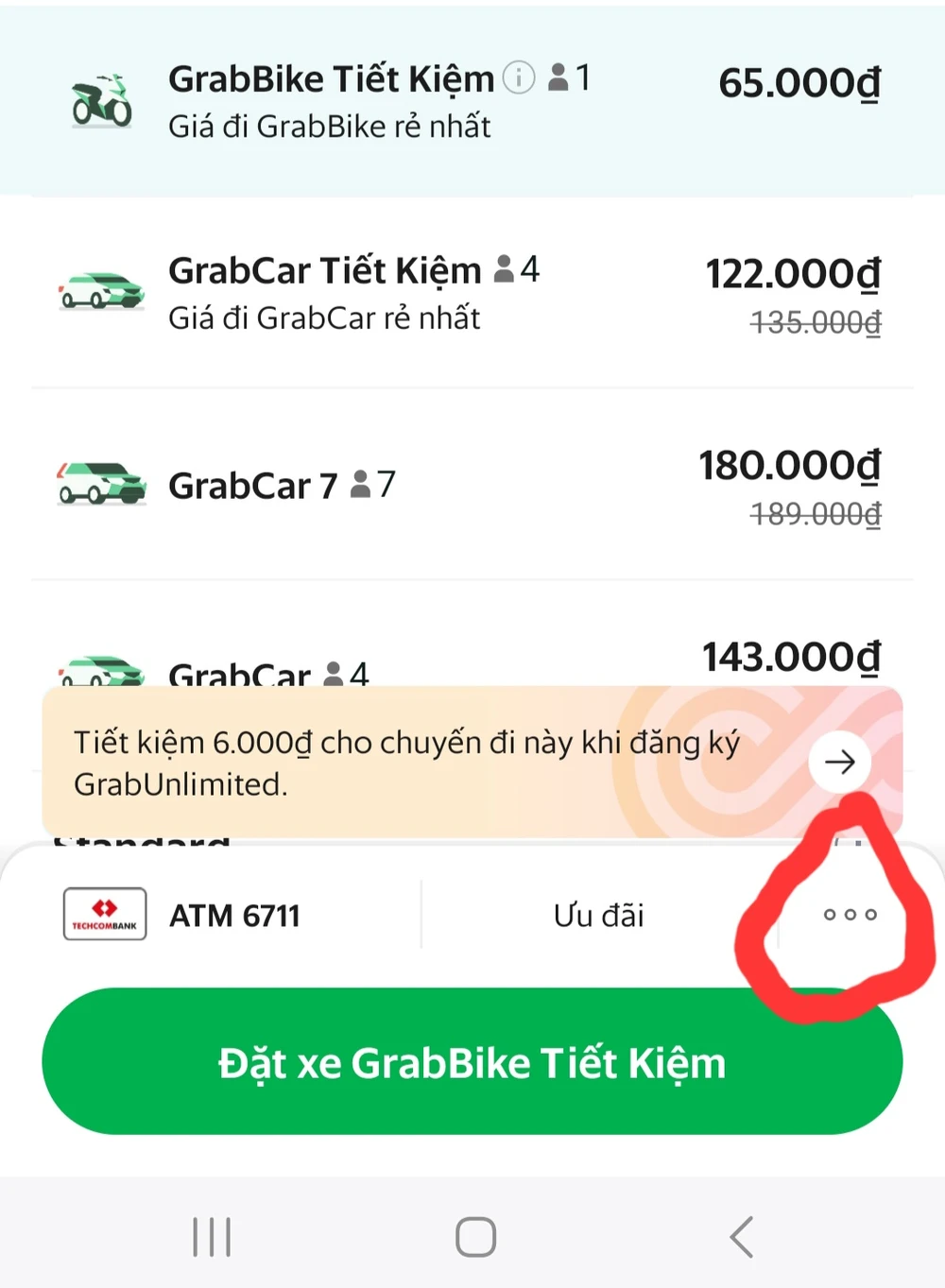Screen dimensions: 945x1288
Task: Open recent apps from the navigation bar
Action: (210, 1234)
